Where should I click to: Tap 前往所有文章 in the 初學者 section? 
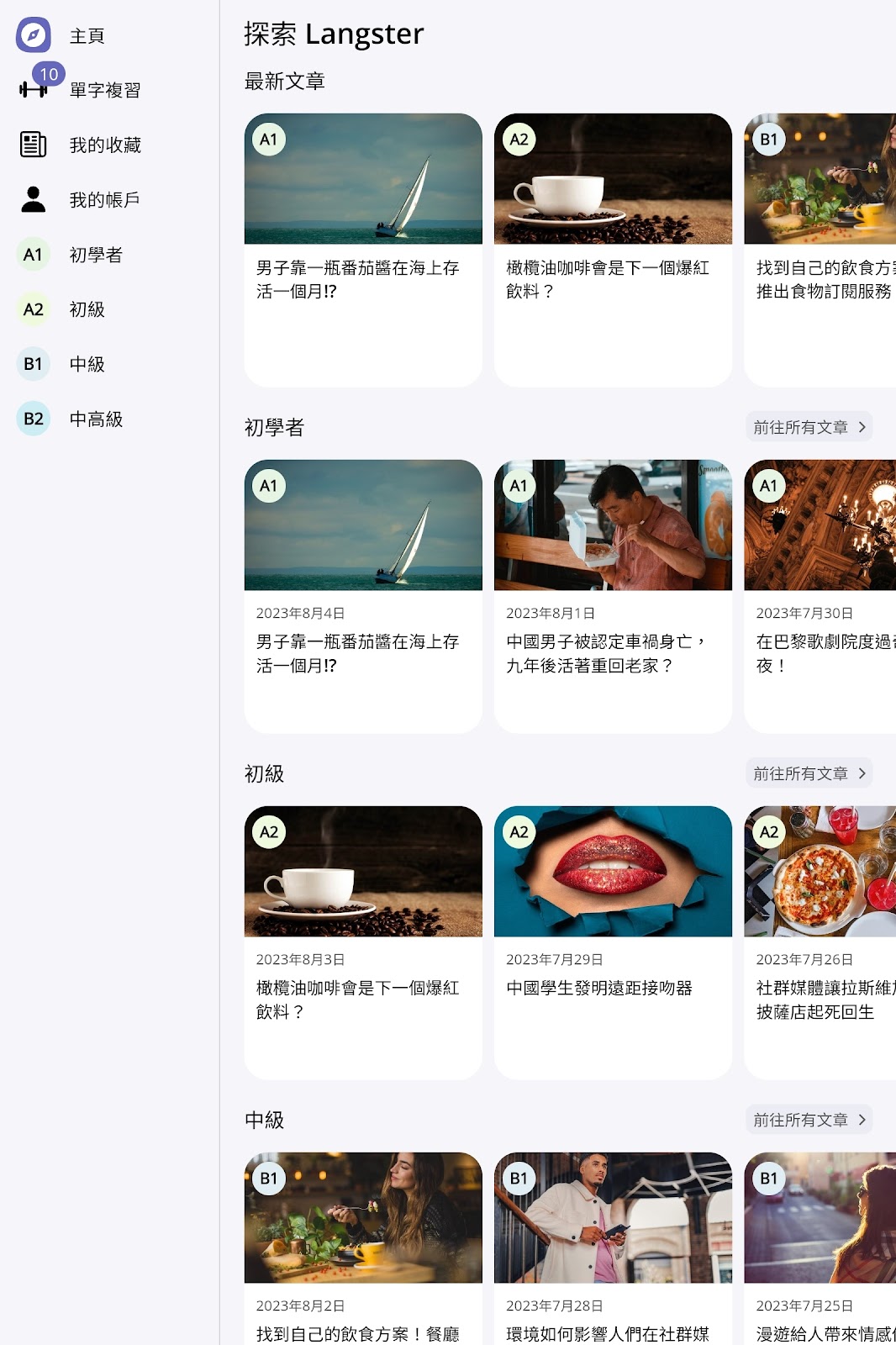click(x=809, y=427)
